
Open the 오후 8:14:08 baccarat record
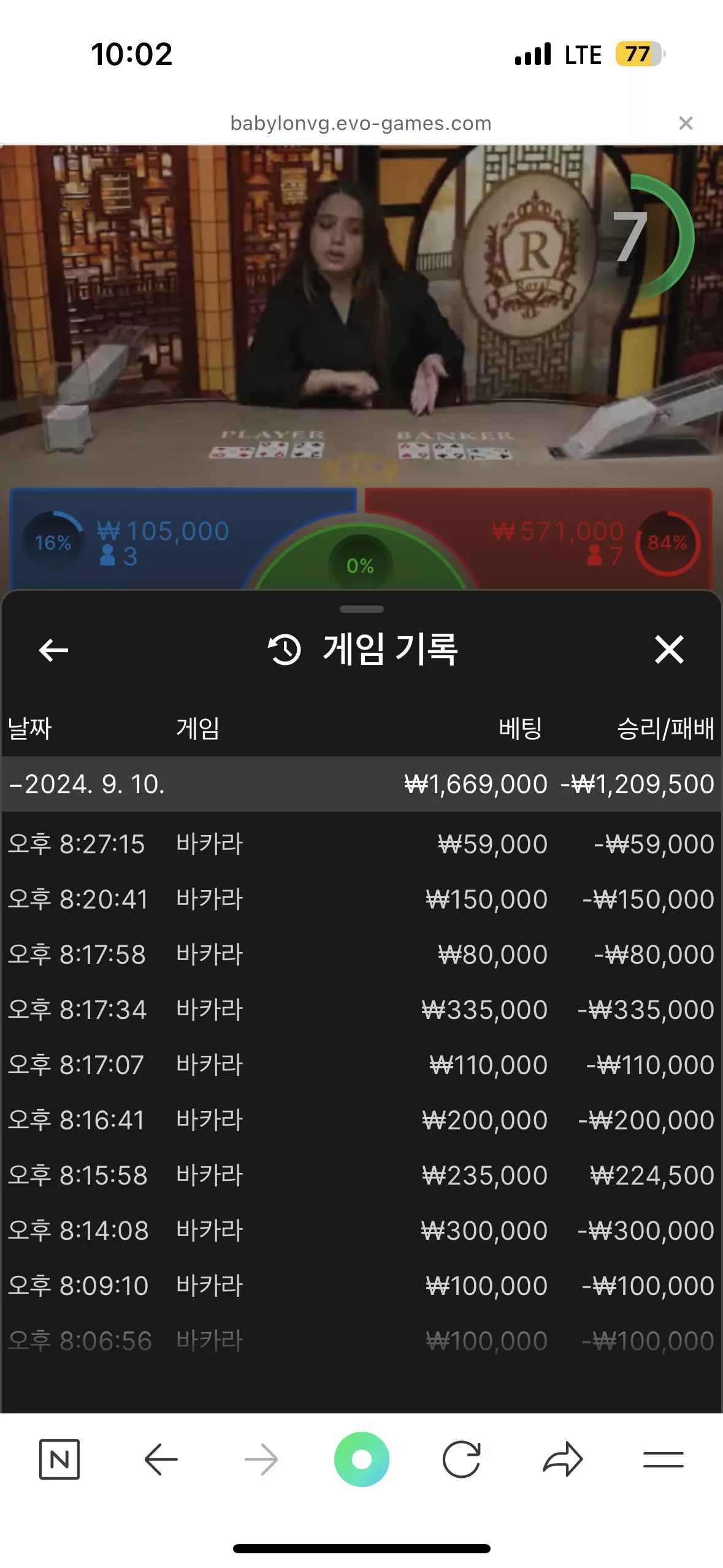362,1231
